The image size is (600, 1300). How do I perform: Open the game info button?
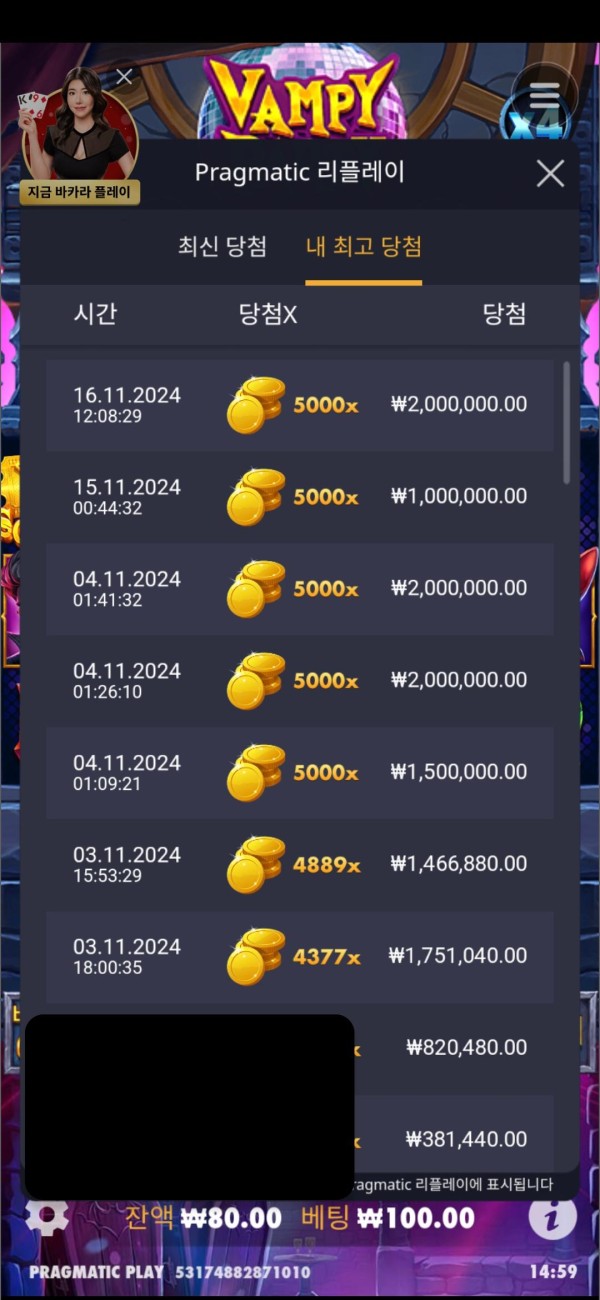coord(552,1217)
